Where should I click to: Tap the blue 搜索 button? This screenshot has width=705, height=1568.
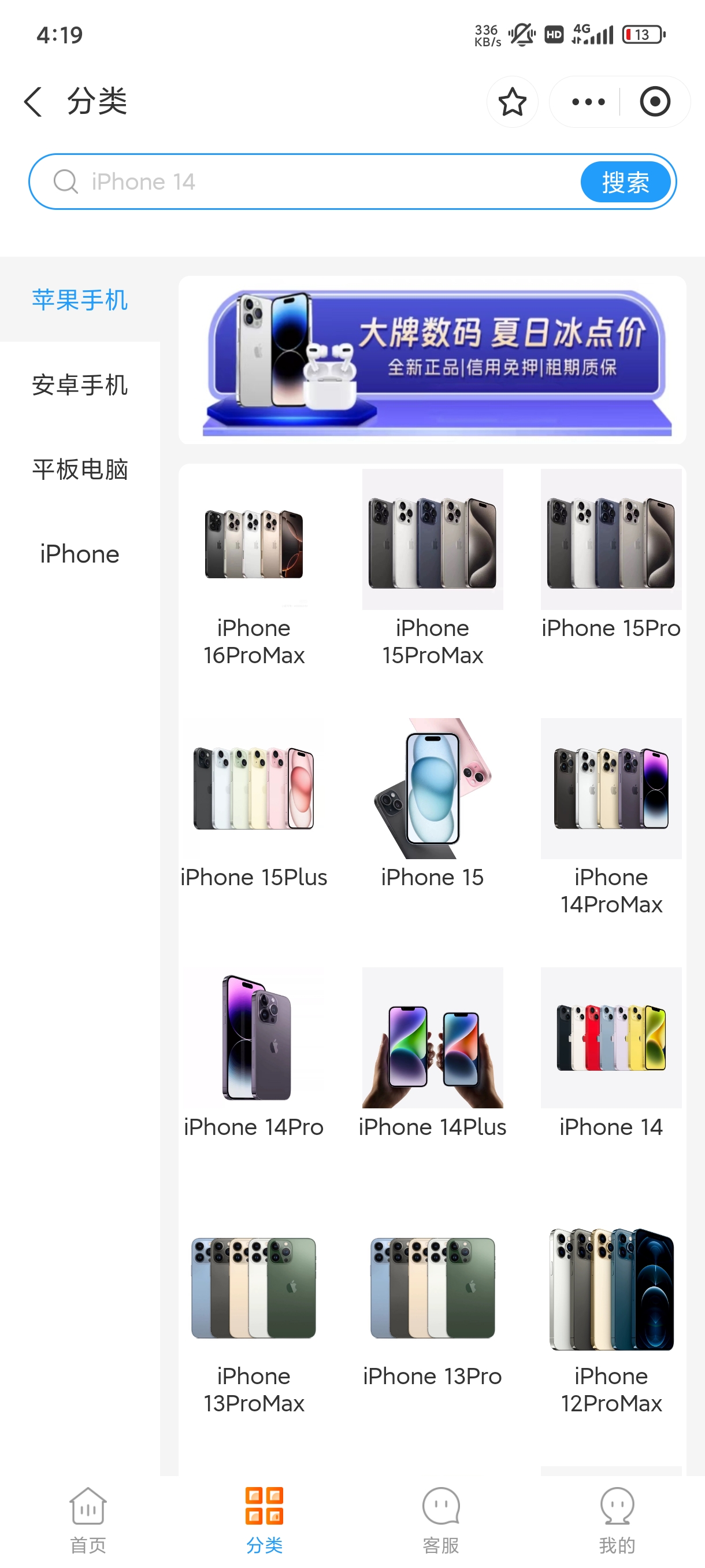(625, 182)
